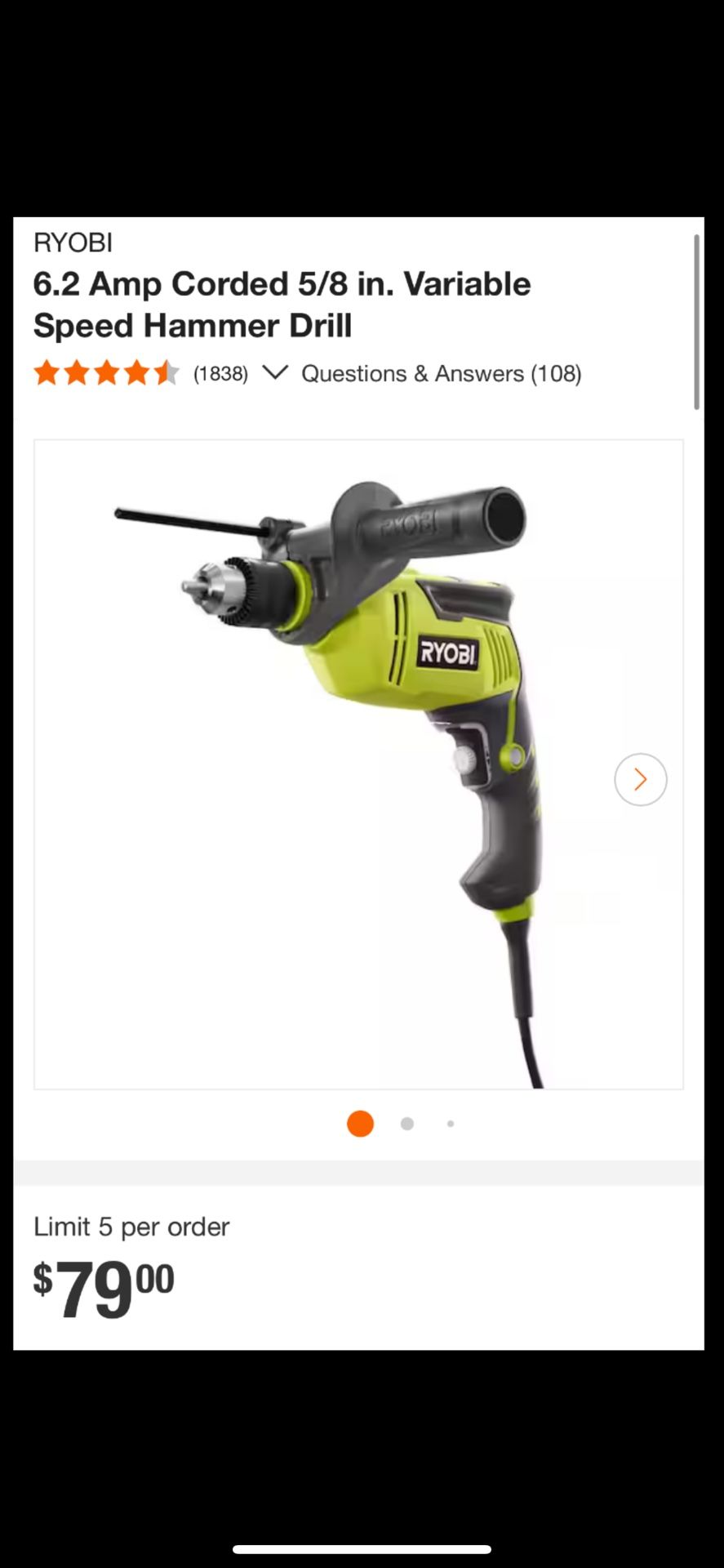Tap the fourth rating star

coord(137,373)
